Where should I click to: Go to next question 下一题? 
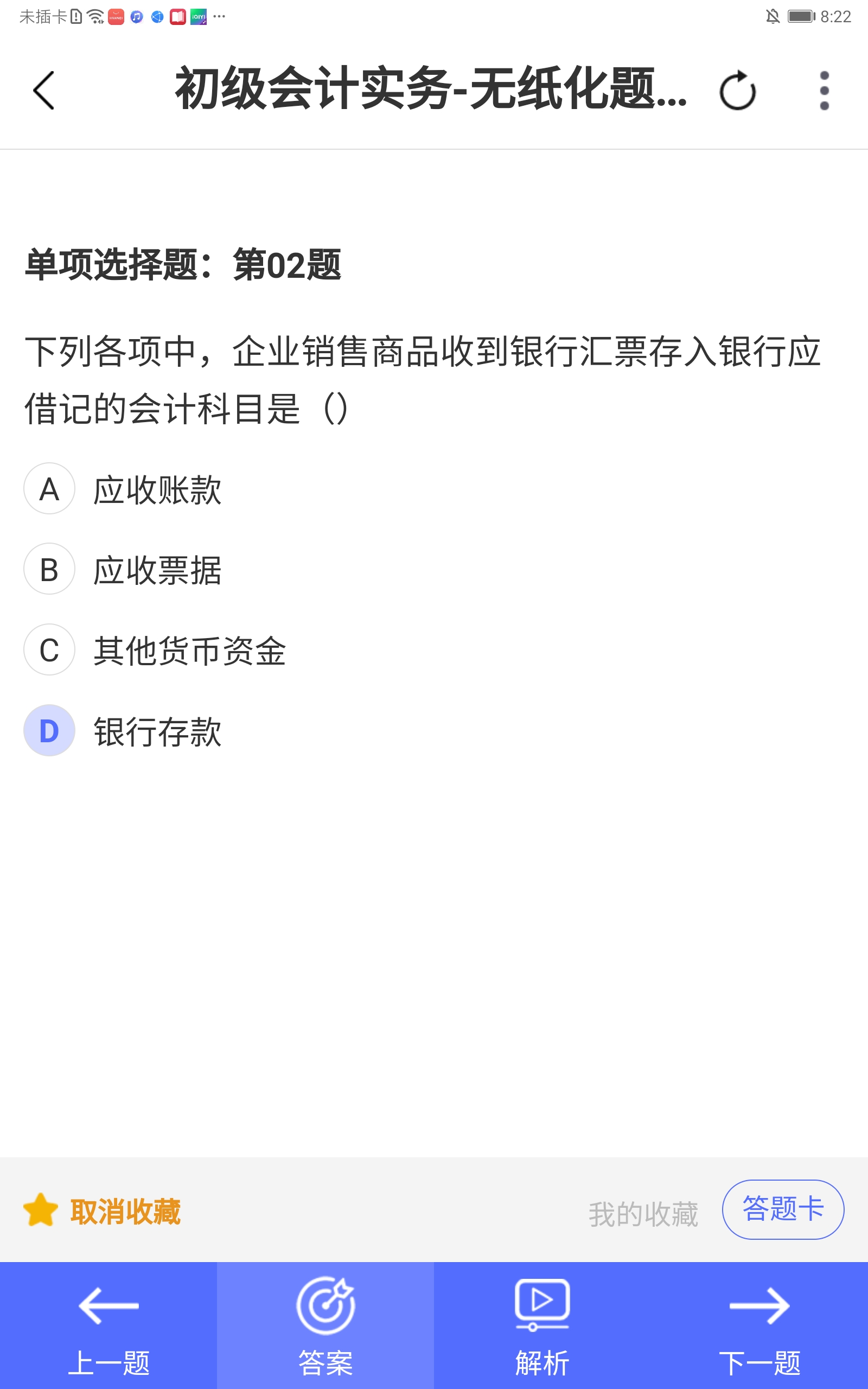(759, 1326)
